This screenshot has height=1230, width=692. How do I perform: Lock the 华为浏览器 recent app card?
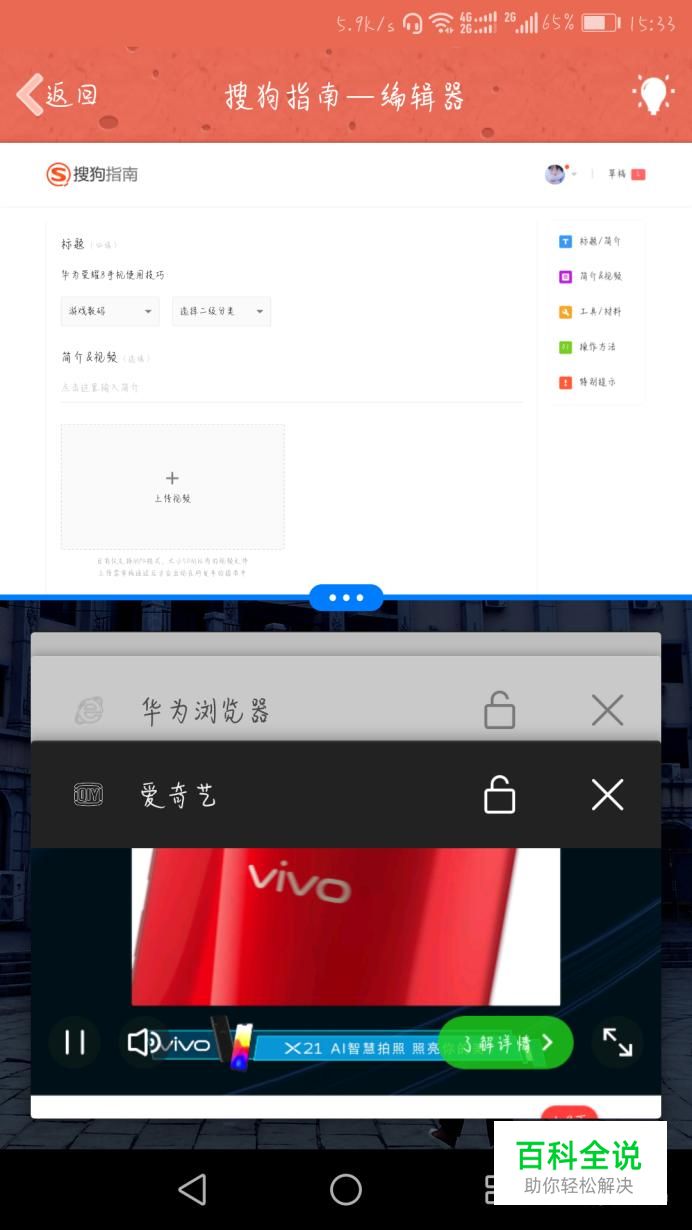[499, 711]
